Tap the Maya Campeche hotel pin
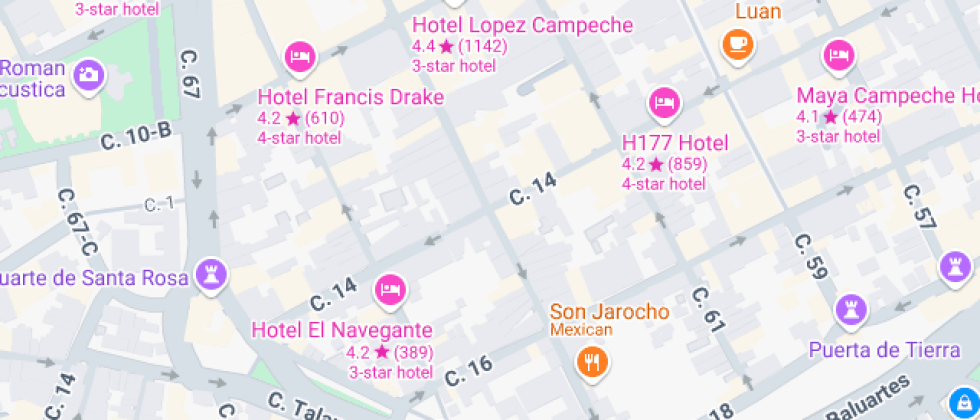This screenshot has height=420, width=980. pyautogui.click(x=837, y=55)
